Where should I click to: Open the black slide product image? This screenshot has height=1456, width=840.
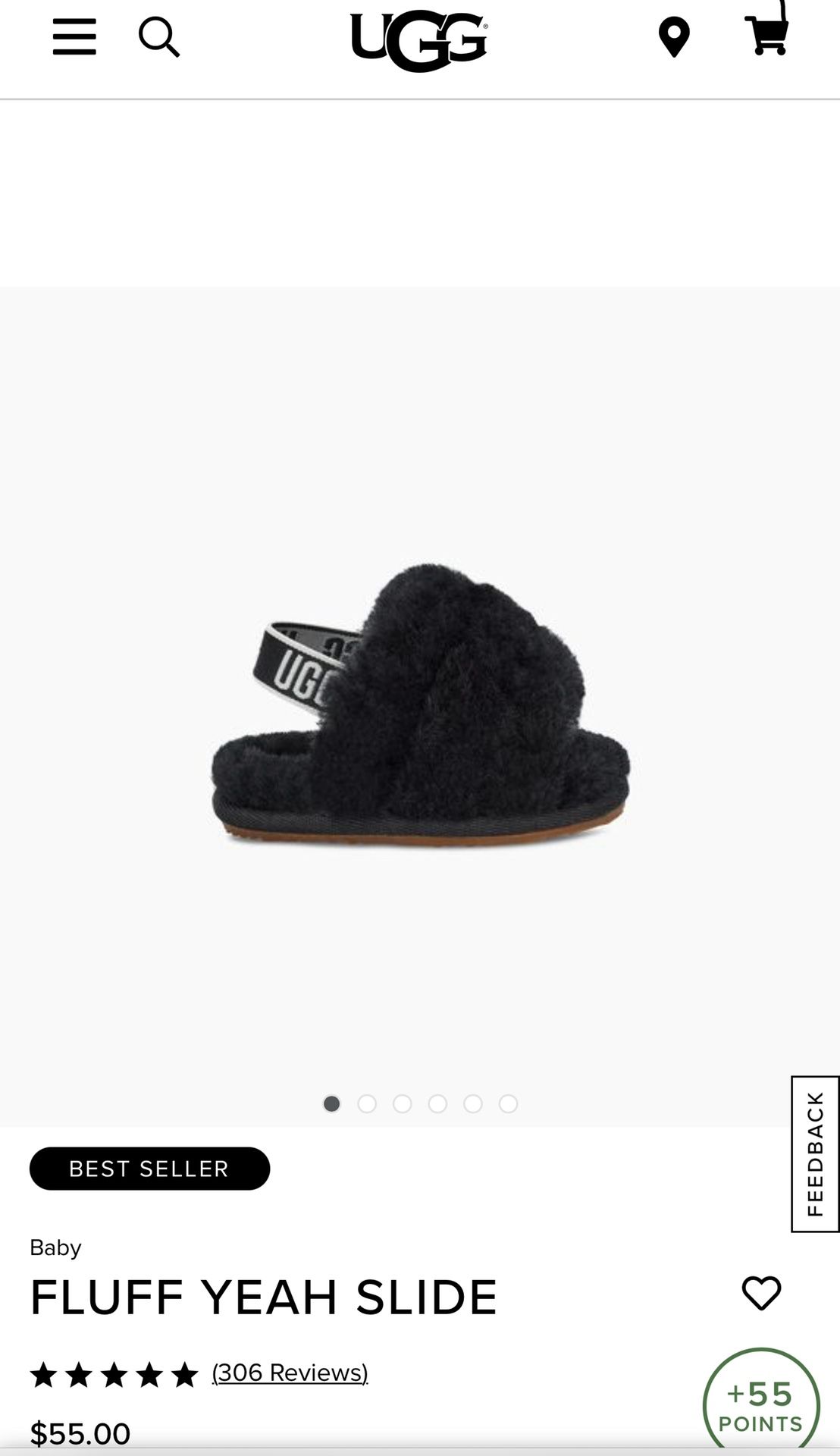pos(420,705)
